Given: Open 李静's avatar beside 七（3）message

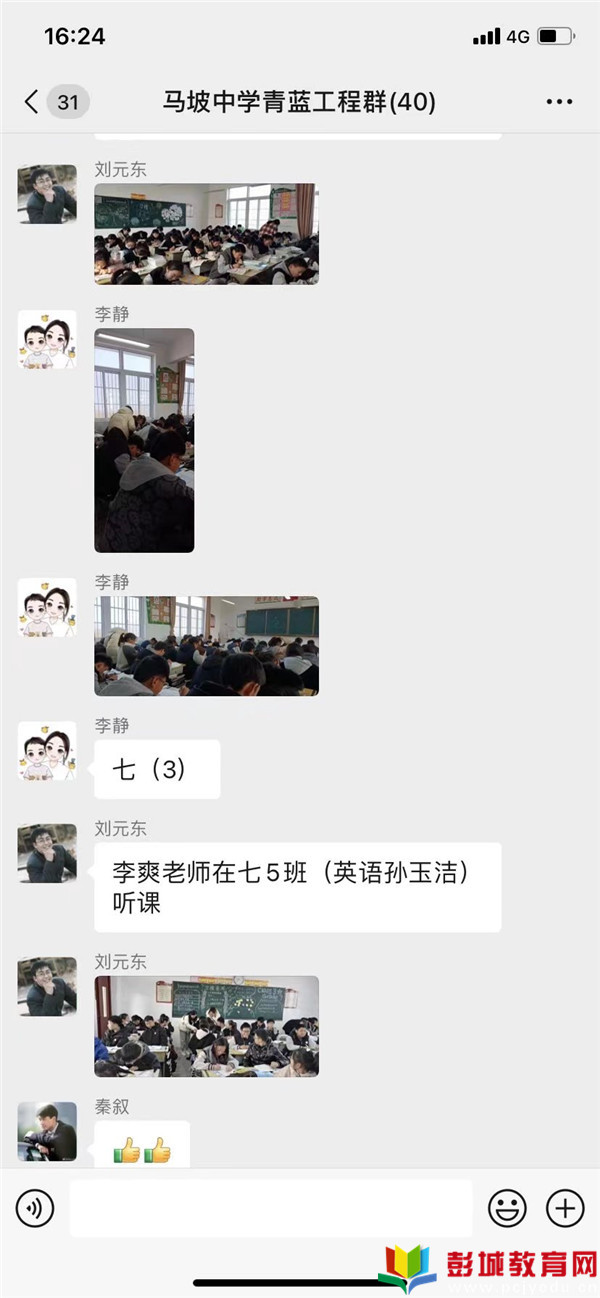Looking at the screenshot, I should [47, 751].
